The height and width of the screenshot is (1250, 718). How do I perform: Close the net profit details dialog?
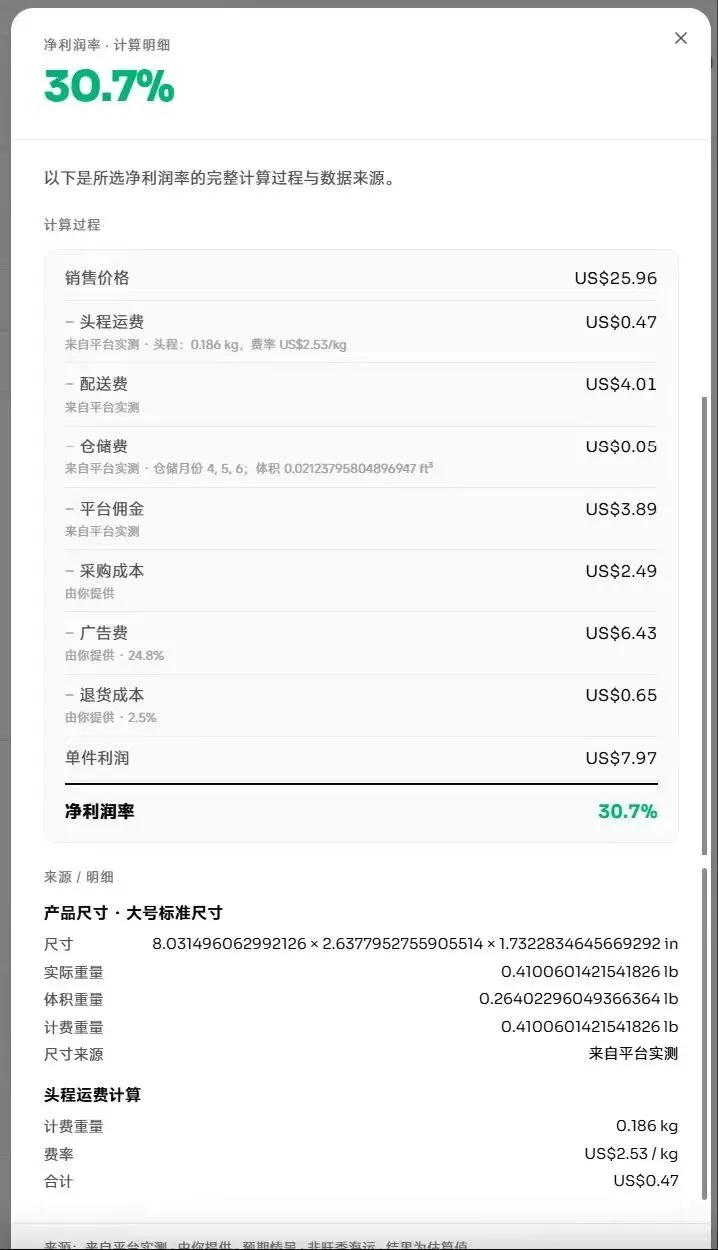pos(681,38)
